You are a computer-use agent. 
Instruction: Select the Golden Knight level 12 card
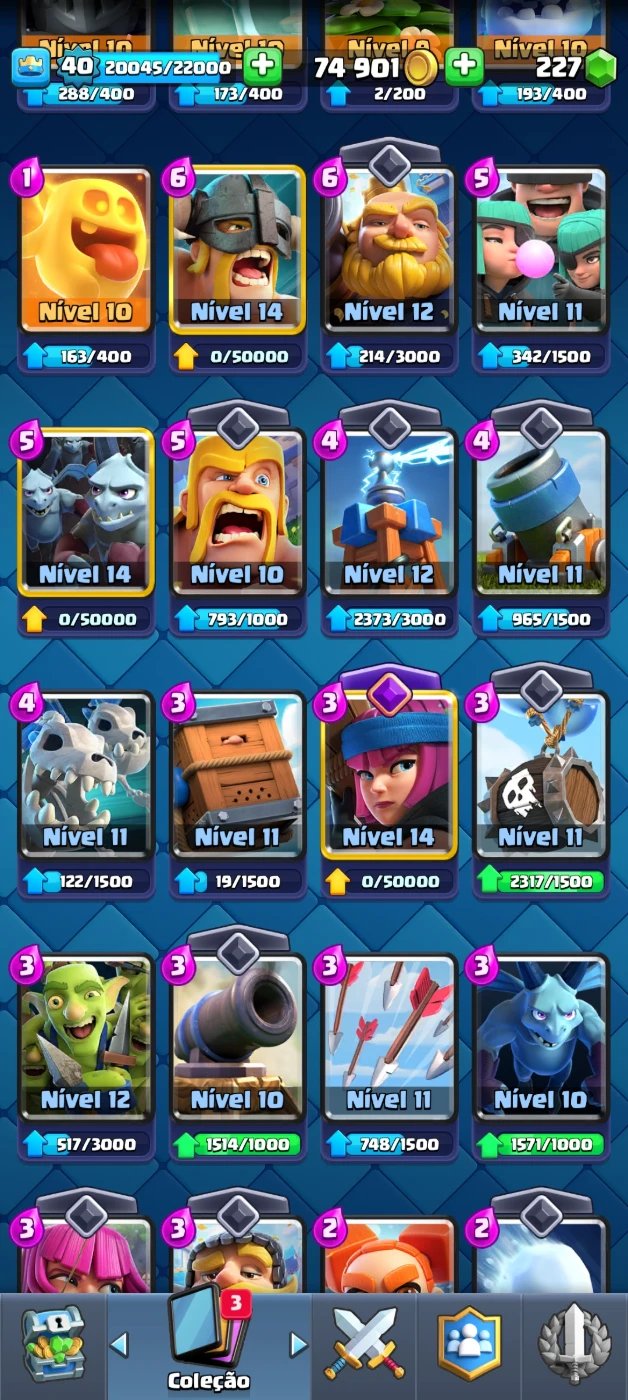point(389,250)
